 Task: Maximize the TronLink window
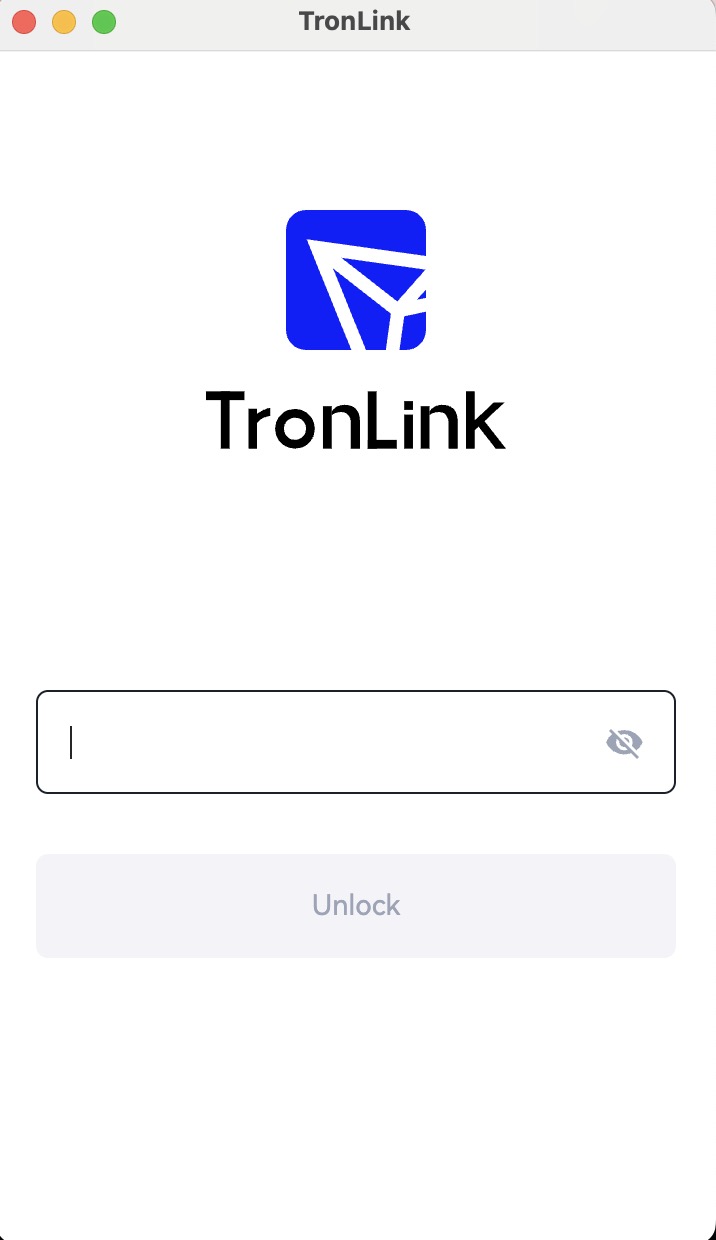104,22
